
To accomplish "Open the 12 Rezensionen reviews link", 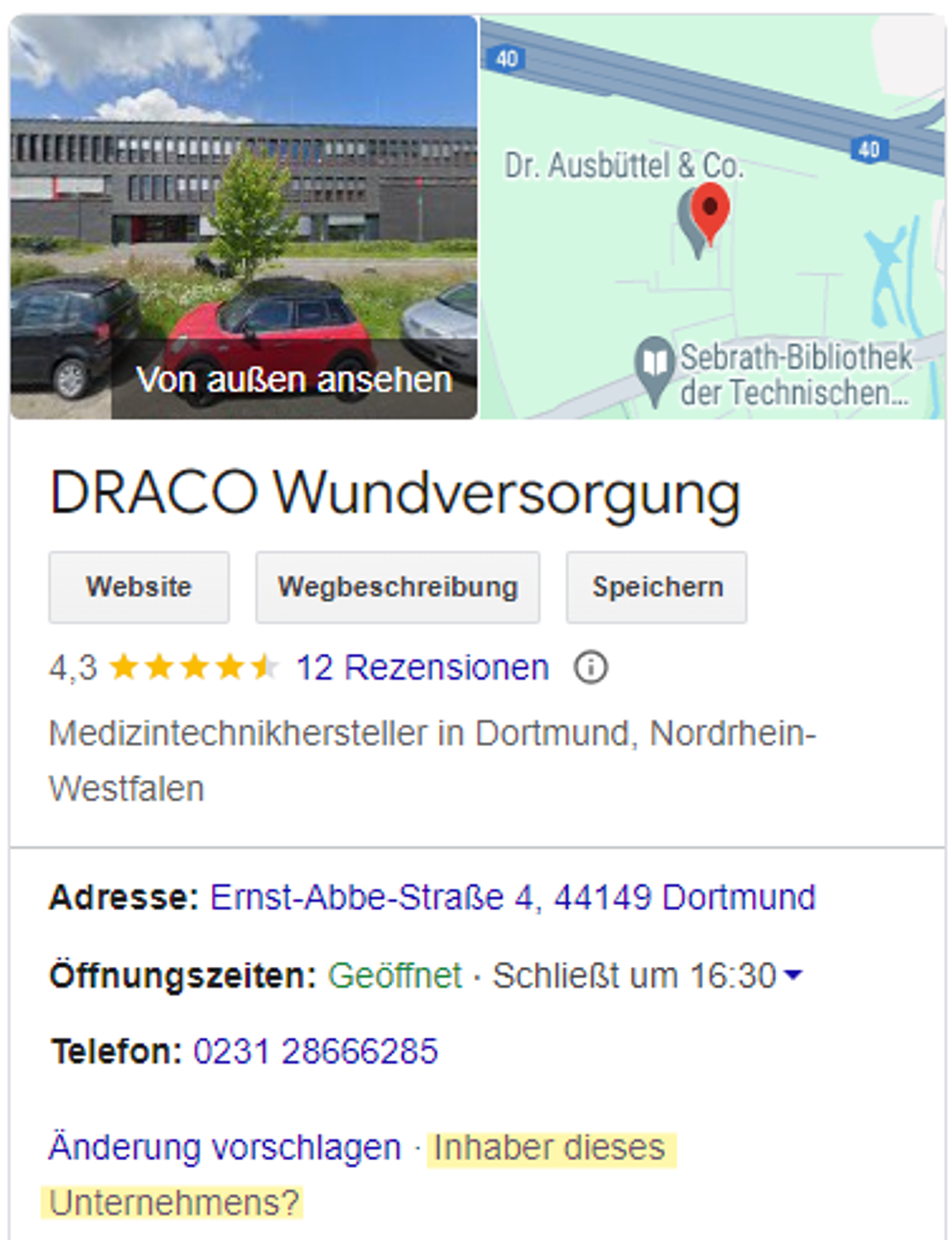I will coord(423,668).
